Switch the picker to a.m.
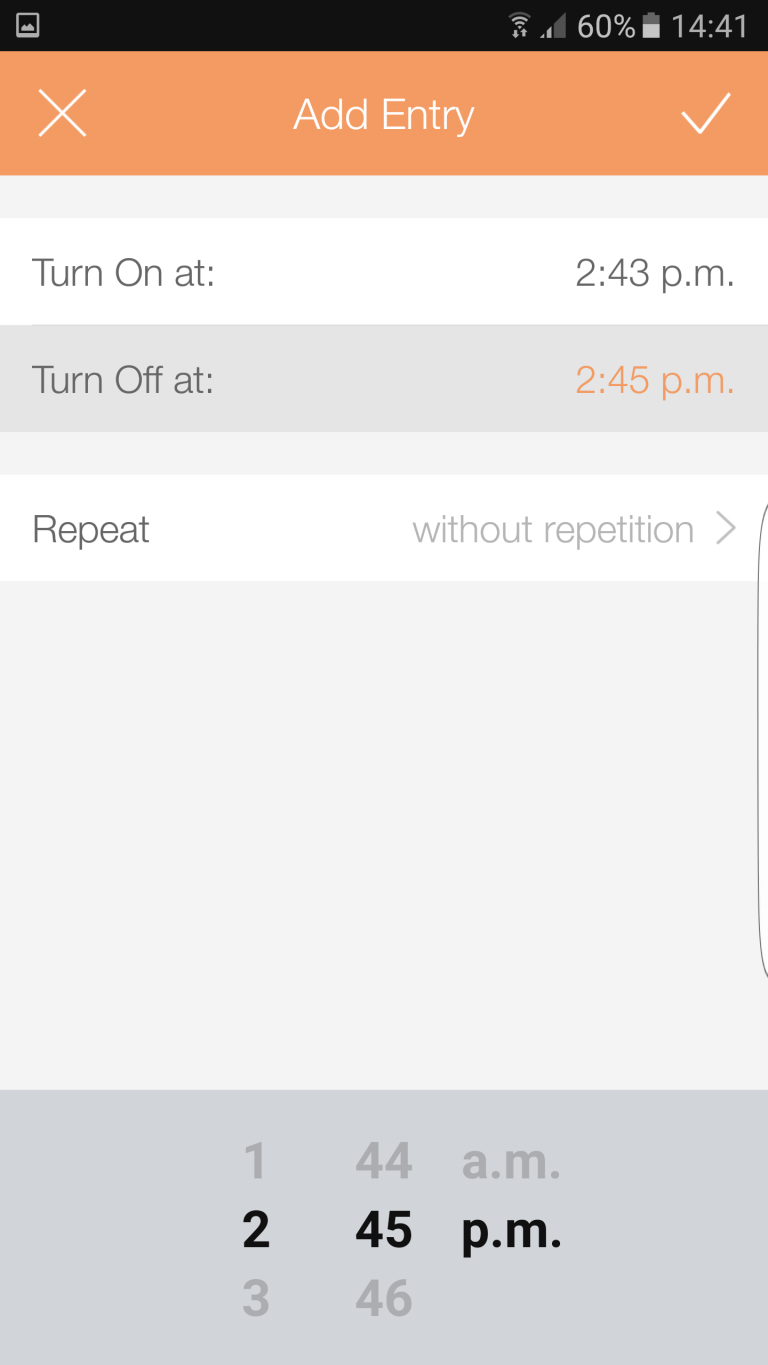This screenshot has width=768, height=1365. click(511, 1162)
